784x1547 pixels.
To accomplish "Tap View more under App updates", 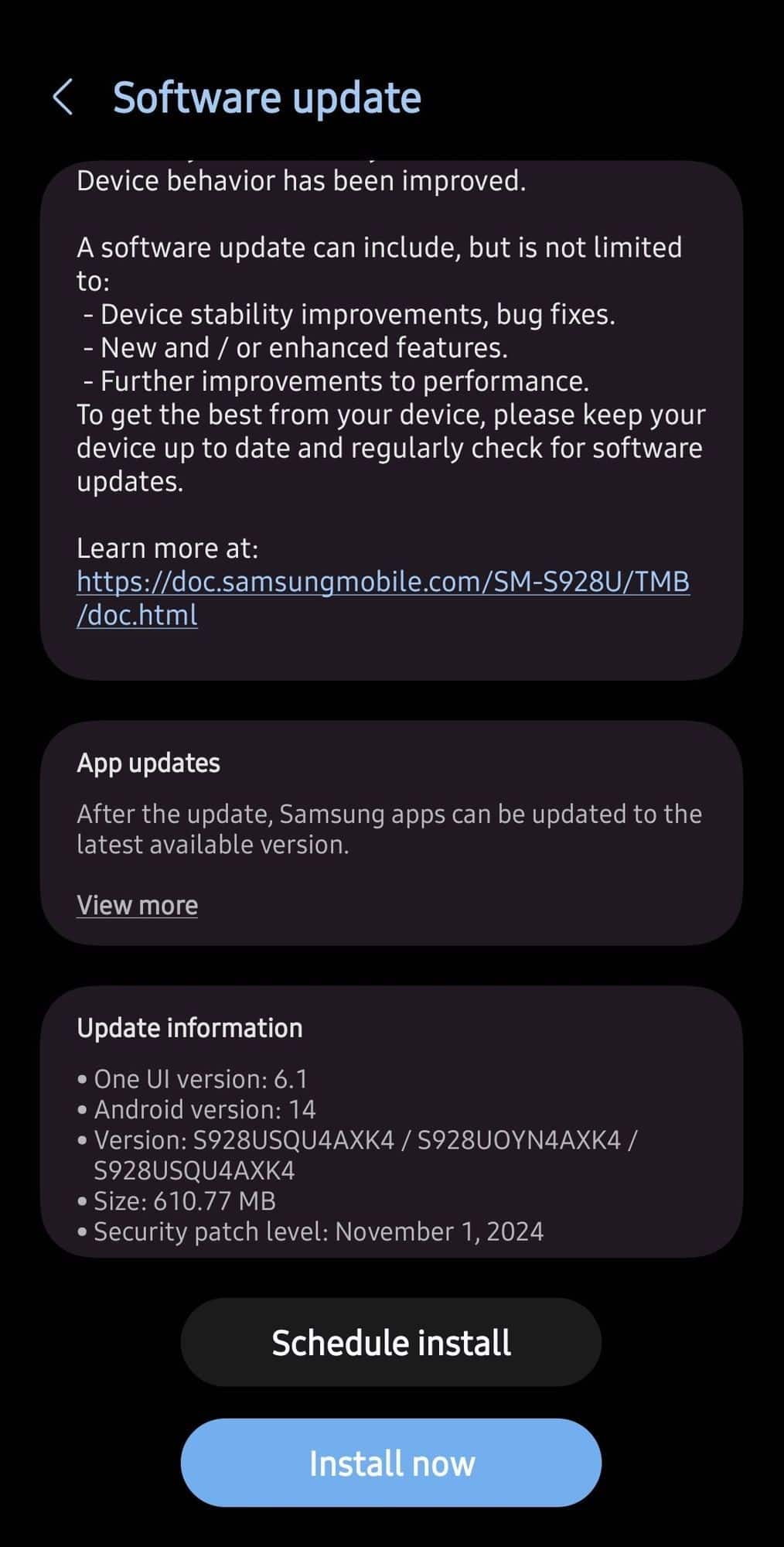I will [138, 904].
